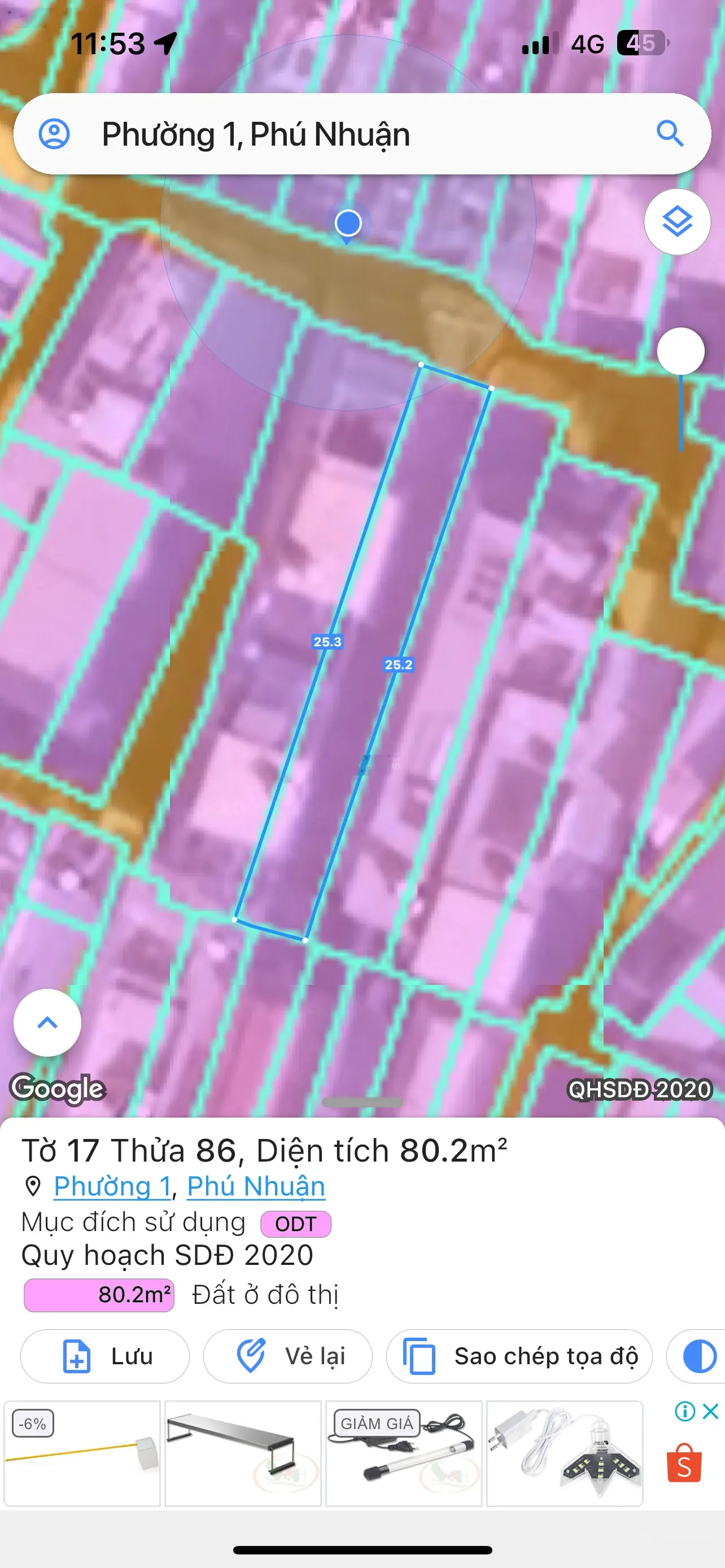Viewport: 725px width, 1568px height.
Task: Tap the half-circle contrast button
Action: 699,1356
